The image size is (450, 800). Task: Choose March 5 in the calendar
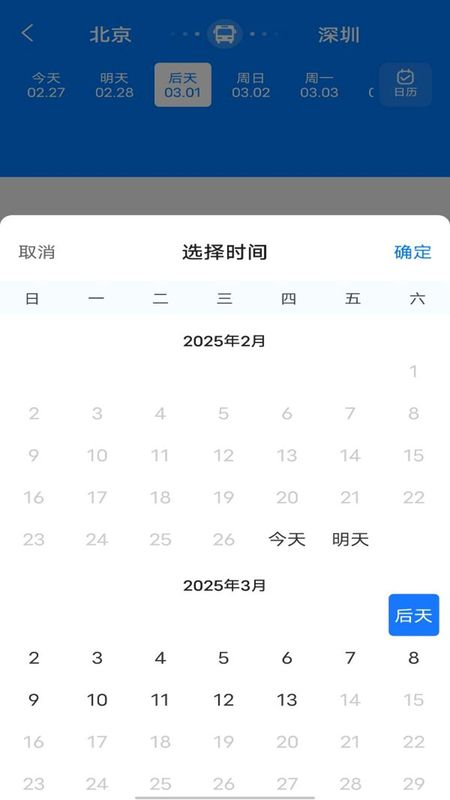coord(223,658)
